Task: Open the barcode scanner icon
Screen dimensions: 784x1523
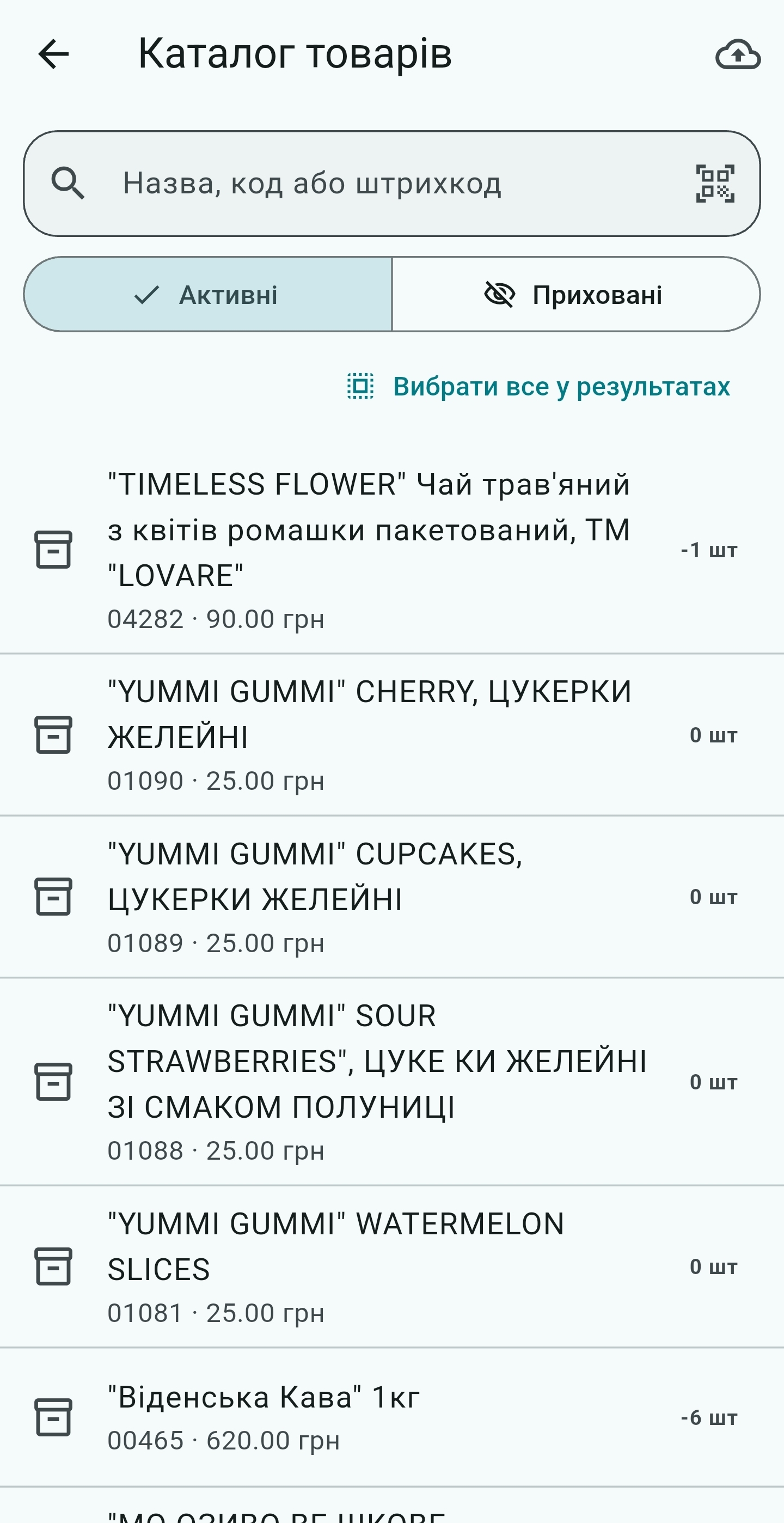Action: 715,183
